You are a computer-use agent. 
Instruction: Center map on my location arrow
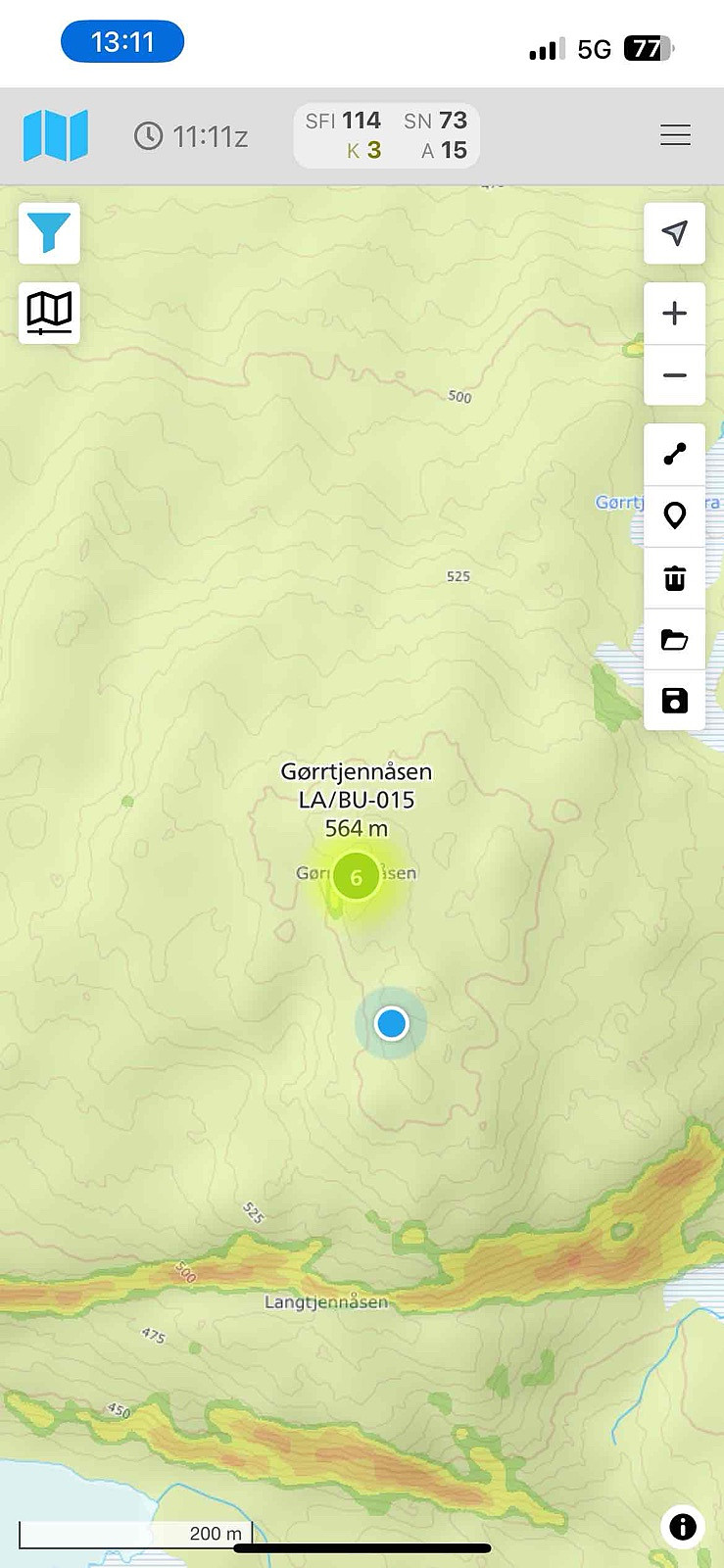tap(674, 233)
